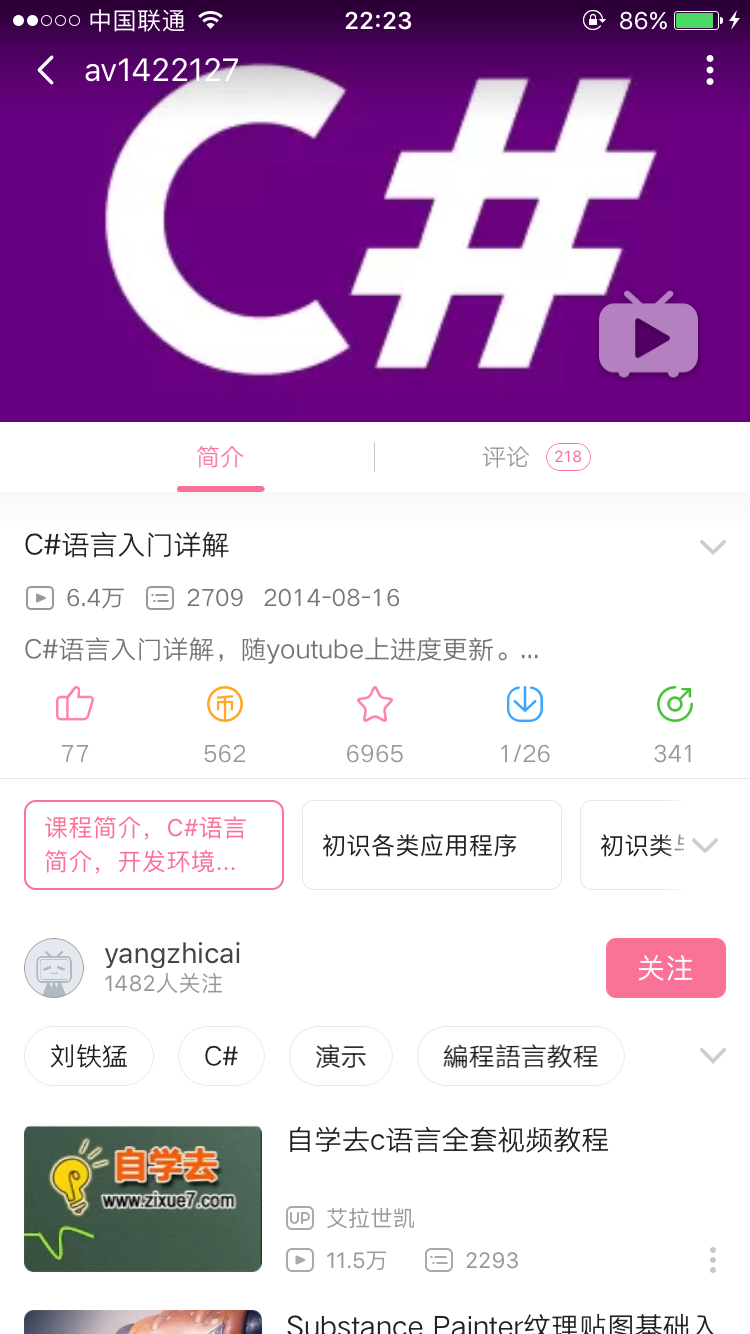Viewport: 750px width, 1334px height.
Task: Like this video with thumbs up
Action: pyautogui.click(x=75, y=706)
